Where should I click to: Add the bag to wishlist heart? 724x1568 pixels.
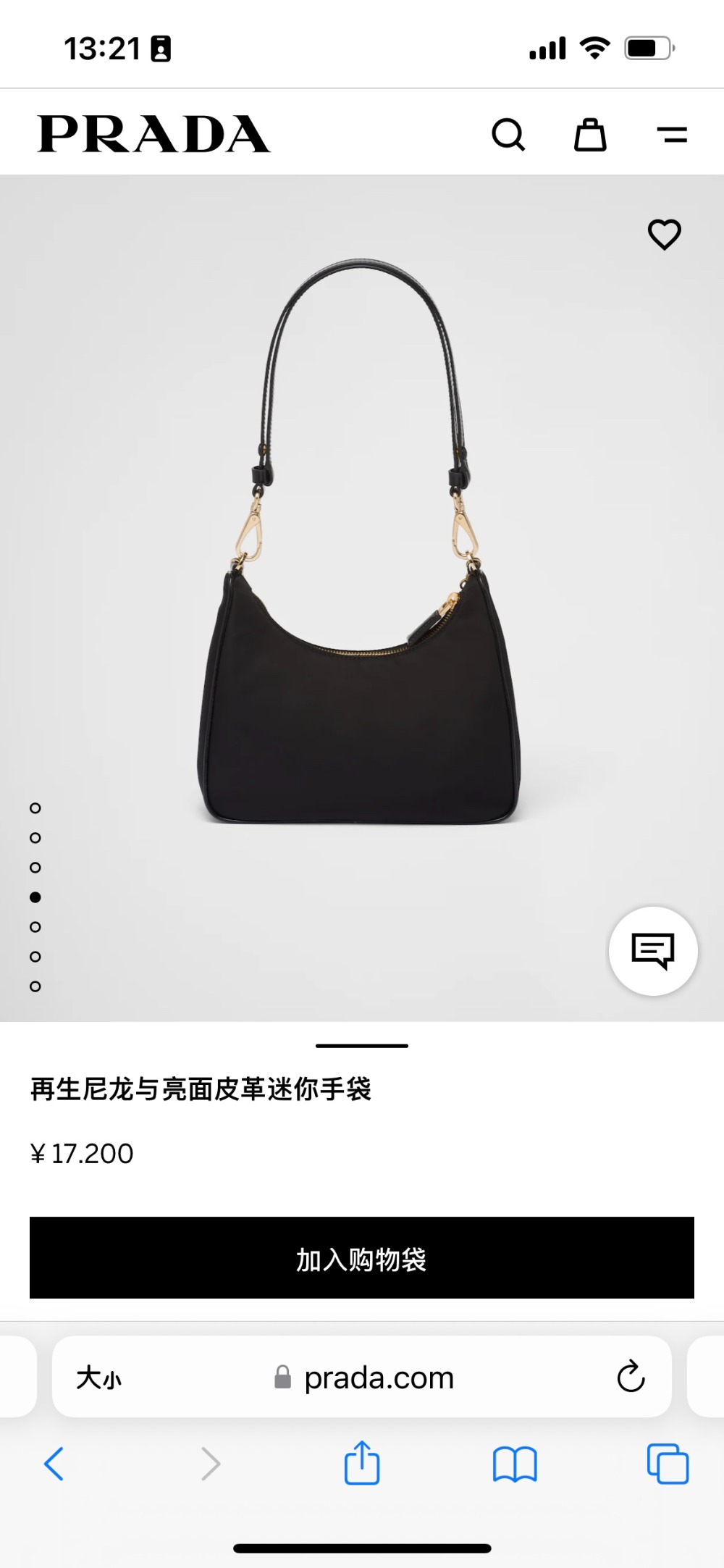[x=664, y=234]
